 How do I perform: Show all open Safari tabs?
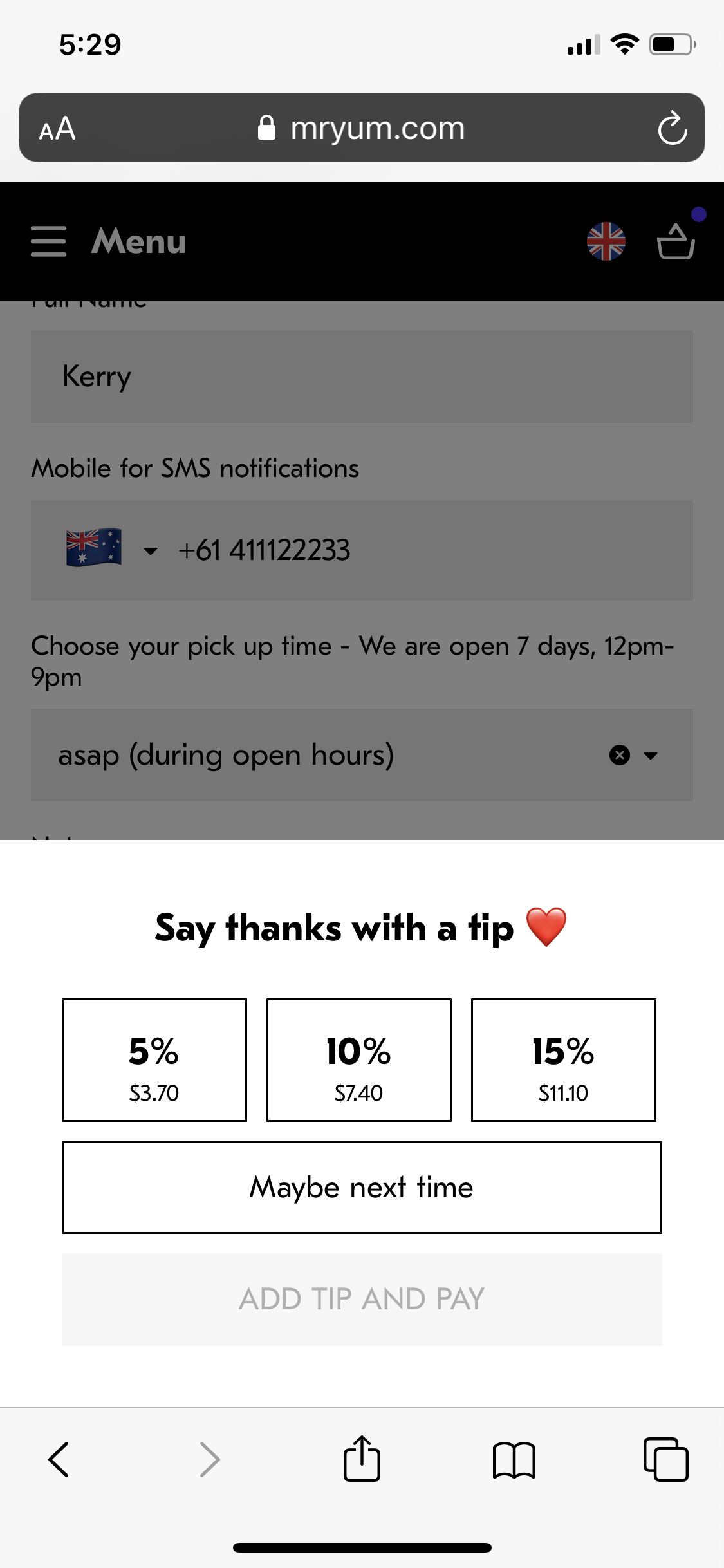click(x=666, y=1459)
